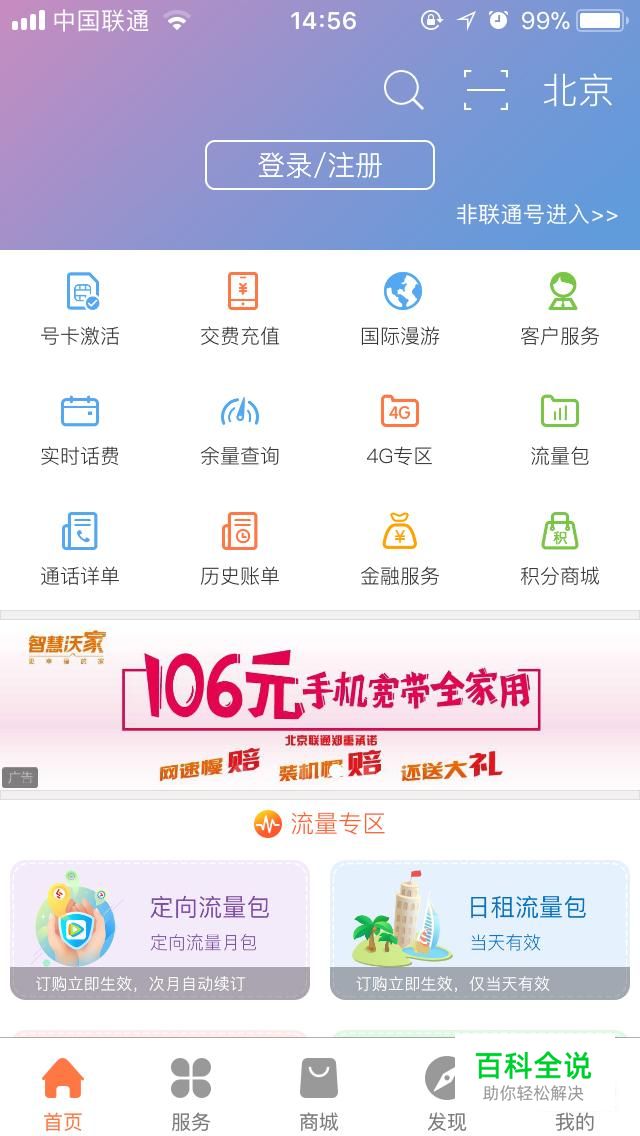The image size is (640, 1136).
Task: Follow the 非联通号进入 link
Action: click(x=537, y=214)
